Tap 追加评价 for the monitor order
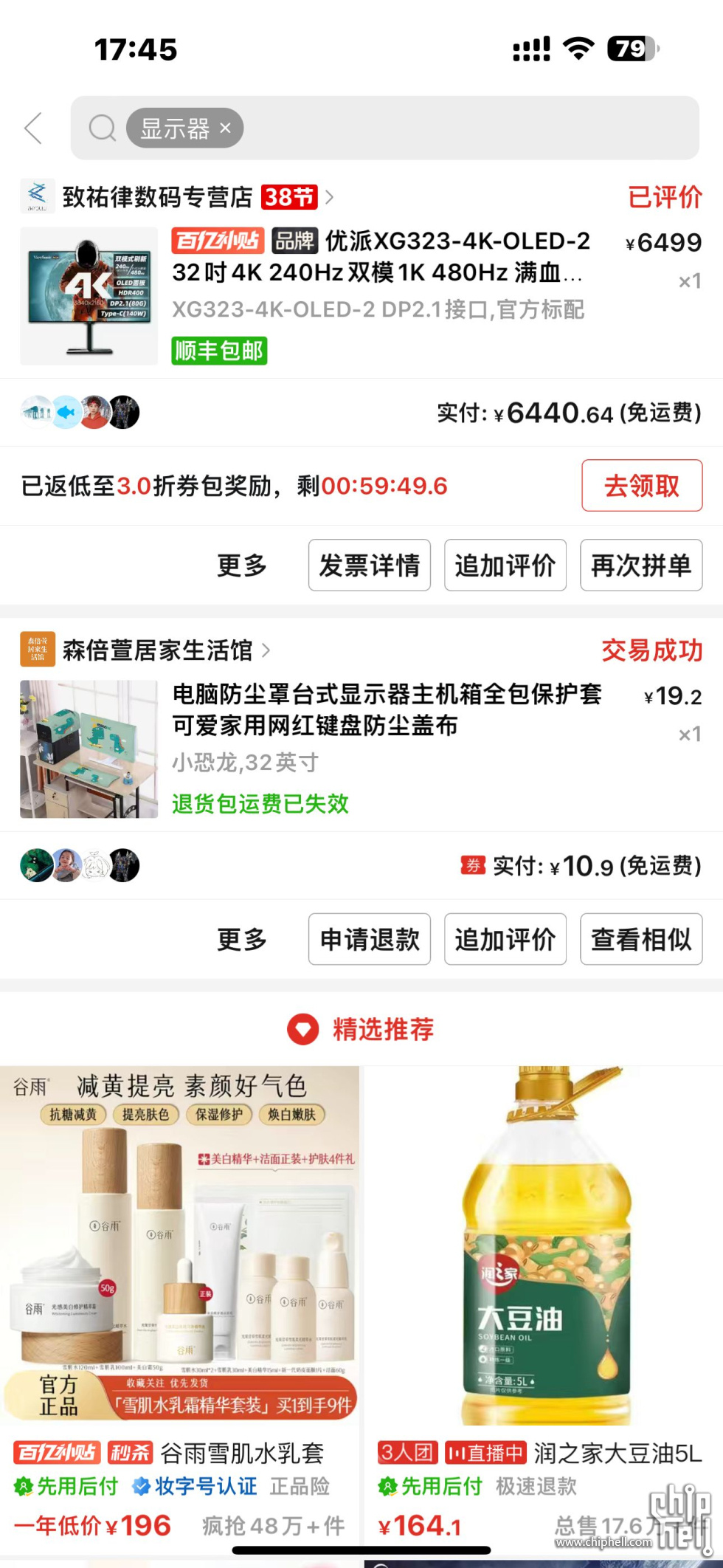Screen dimensions: 723x1568 505,565
